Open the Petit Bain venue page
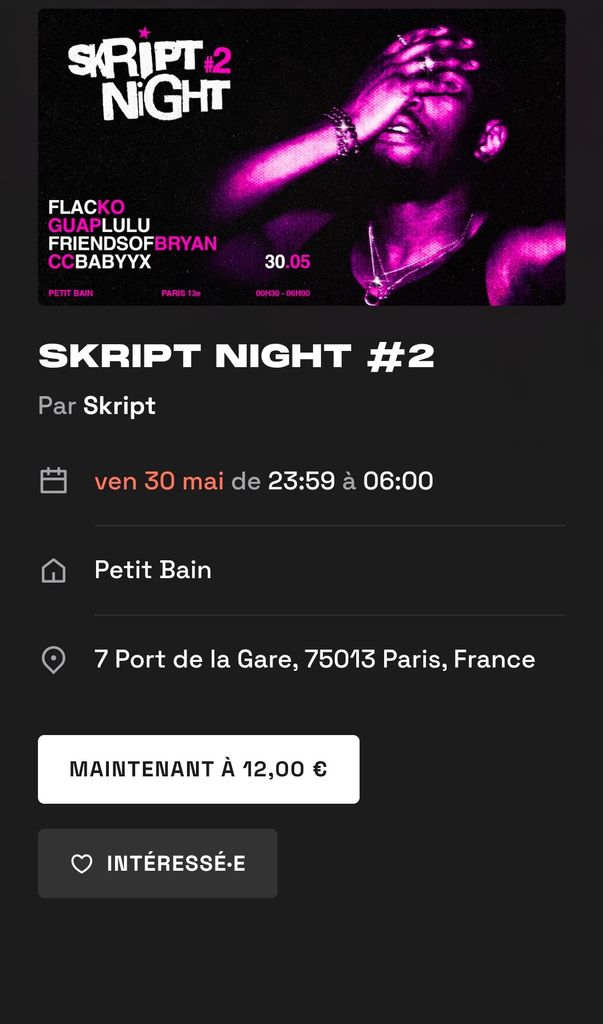Screen dimensions: 603x1024 pyautogui.click(x=153, y=570)
